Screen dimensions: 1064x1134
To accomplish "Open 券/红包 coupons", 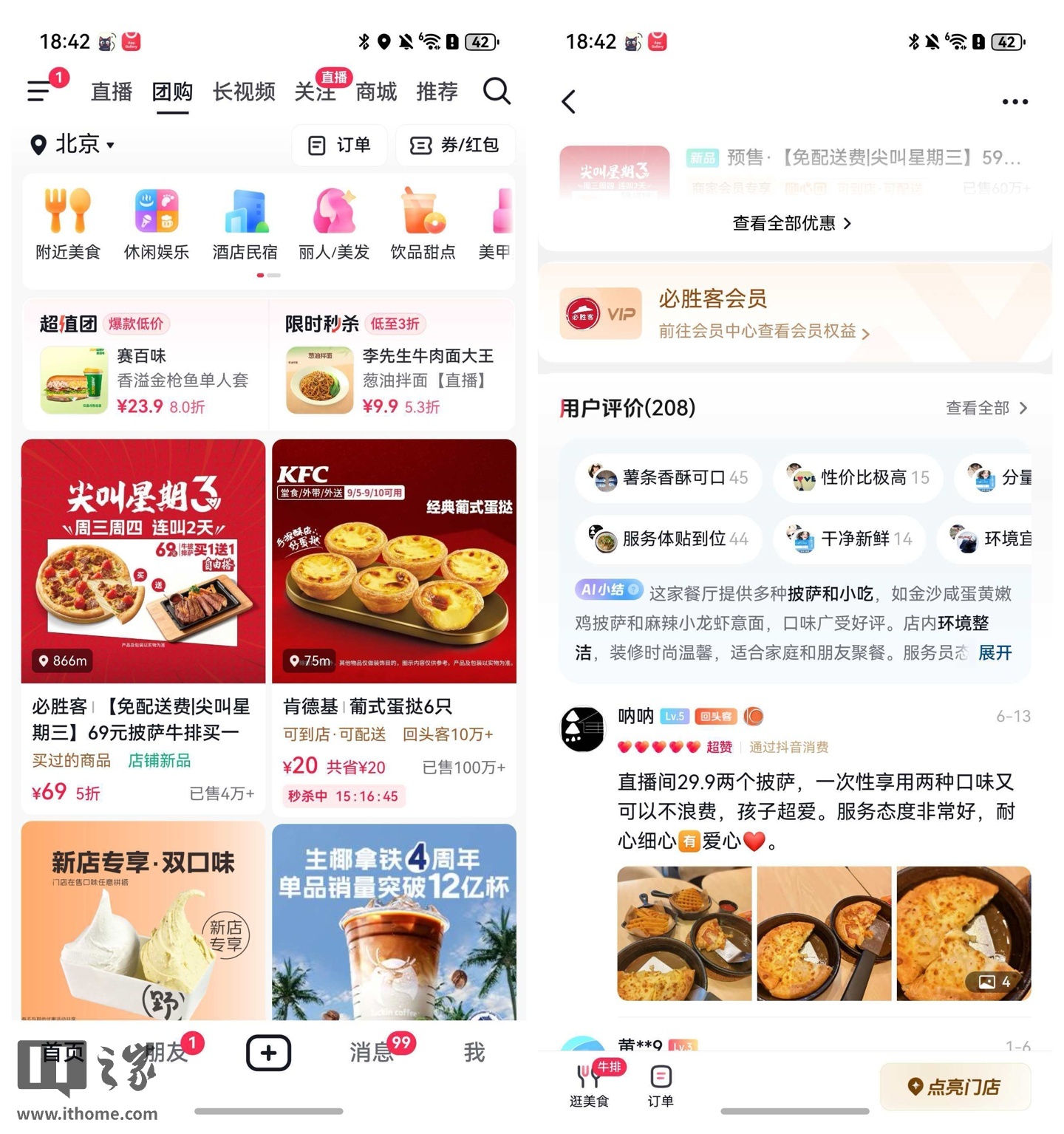I will click(x=455, y=145).
